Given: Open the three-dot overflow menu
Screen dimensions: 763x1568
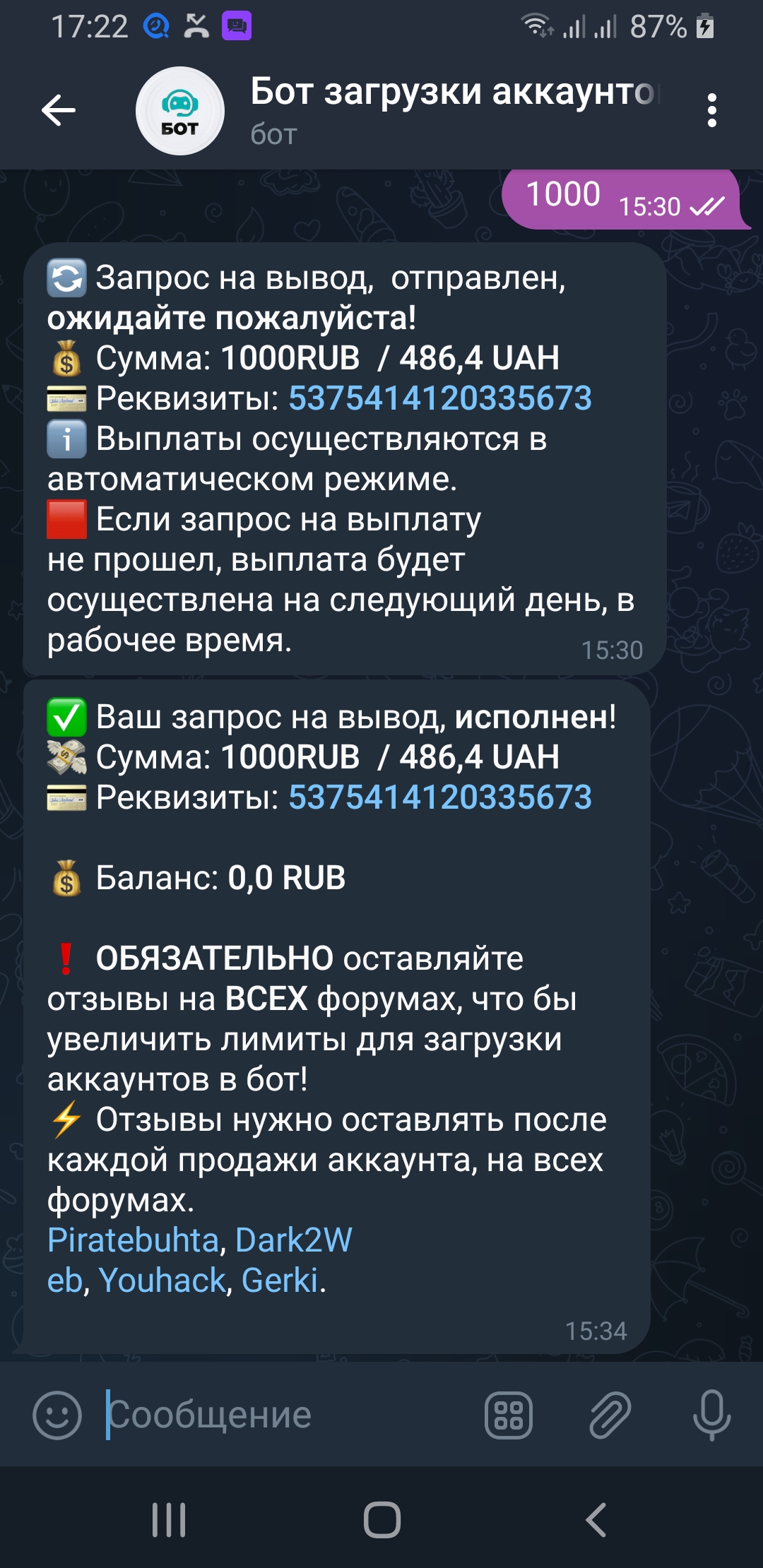Looking at the screenshot, I should 711,111.
